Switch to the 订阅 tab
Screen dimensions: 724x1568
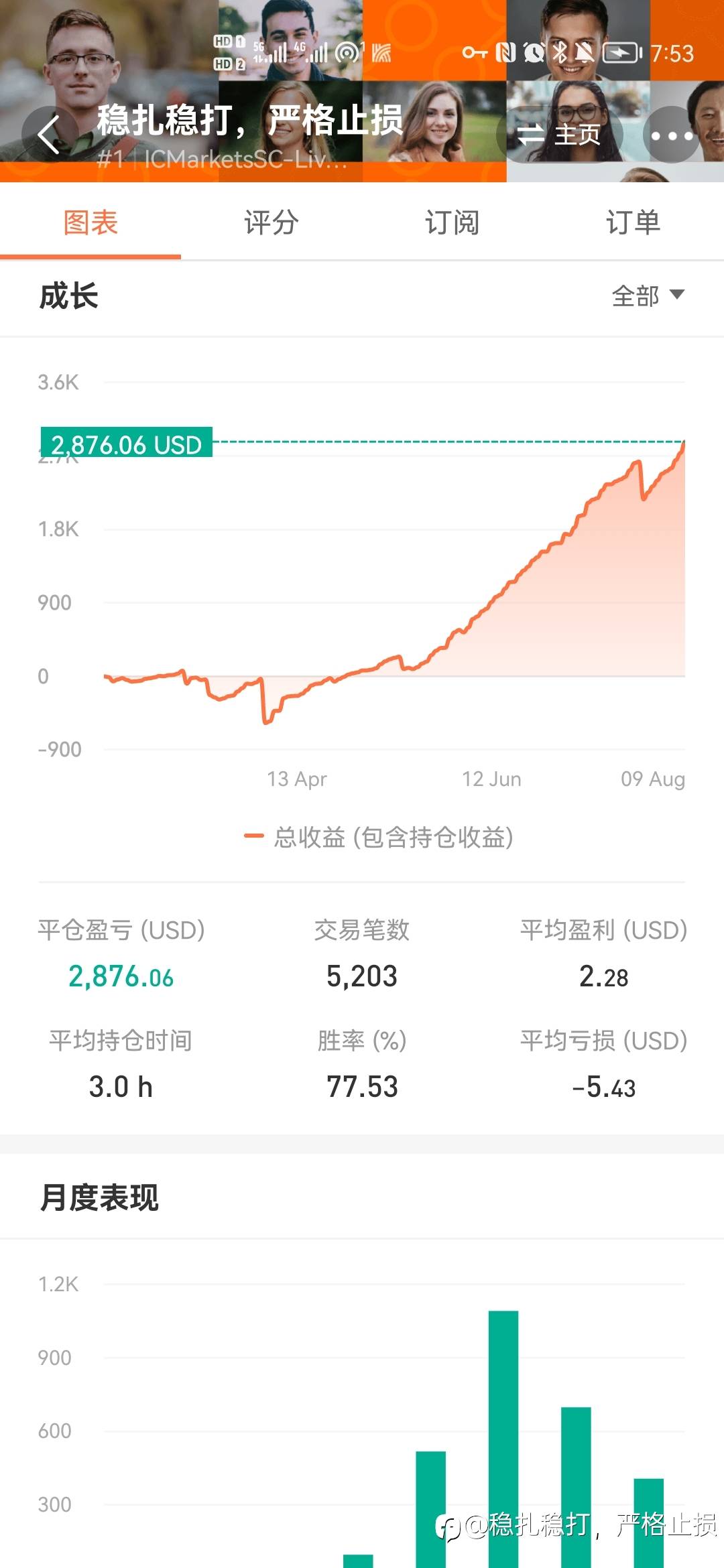pos(452,222)
